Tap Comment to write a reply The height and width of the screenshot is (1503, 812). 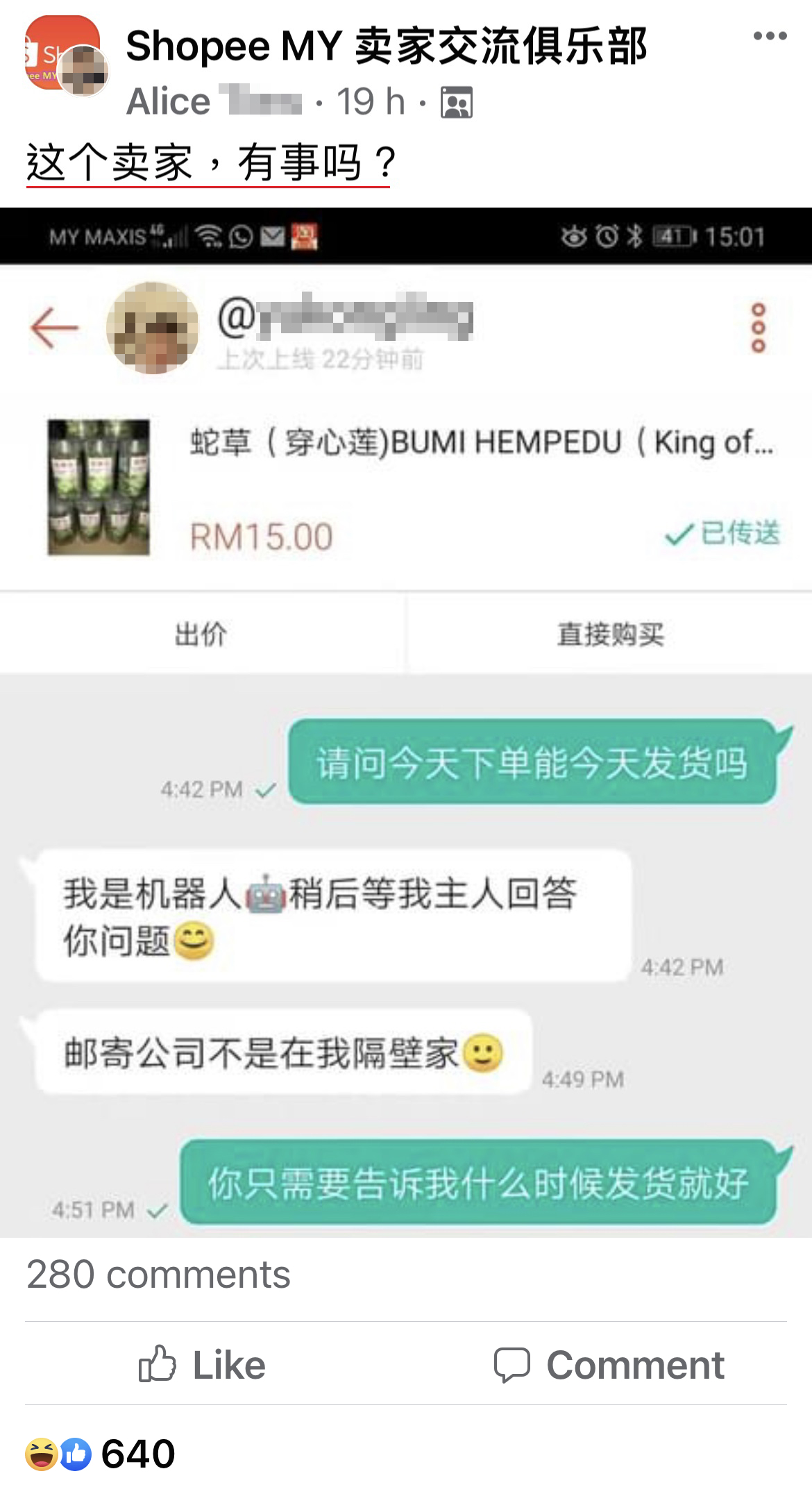point(609,1365)
